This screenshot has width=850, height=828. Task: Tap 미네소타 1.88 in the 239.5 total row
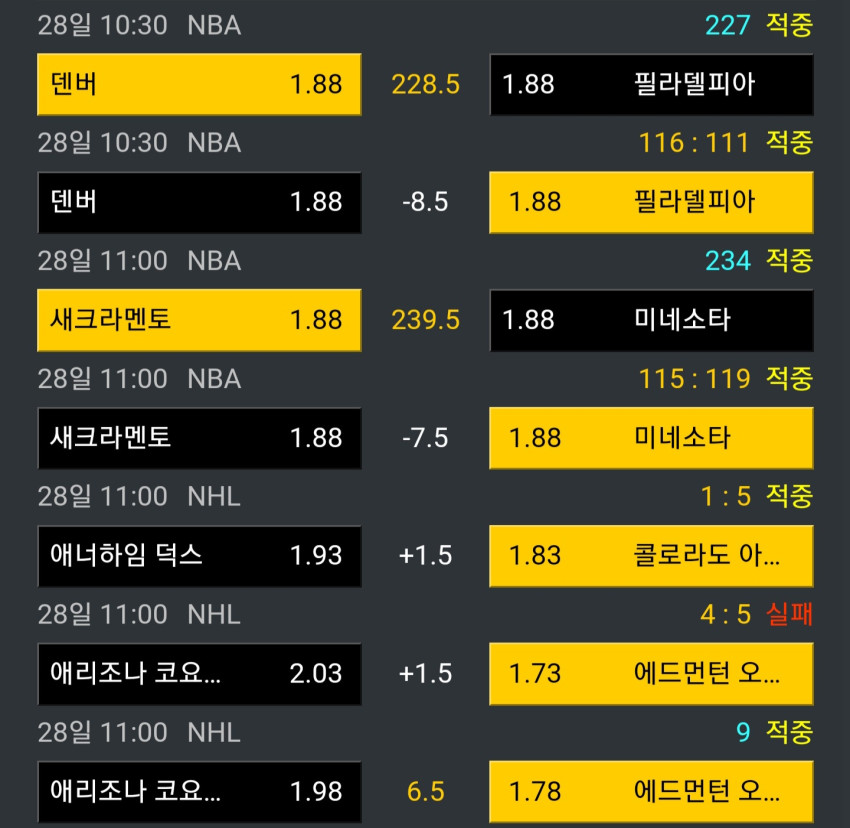pyautogui.click(x=651, y=320)
